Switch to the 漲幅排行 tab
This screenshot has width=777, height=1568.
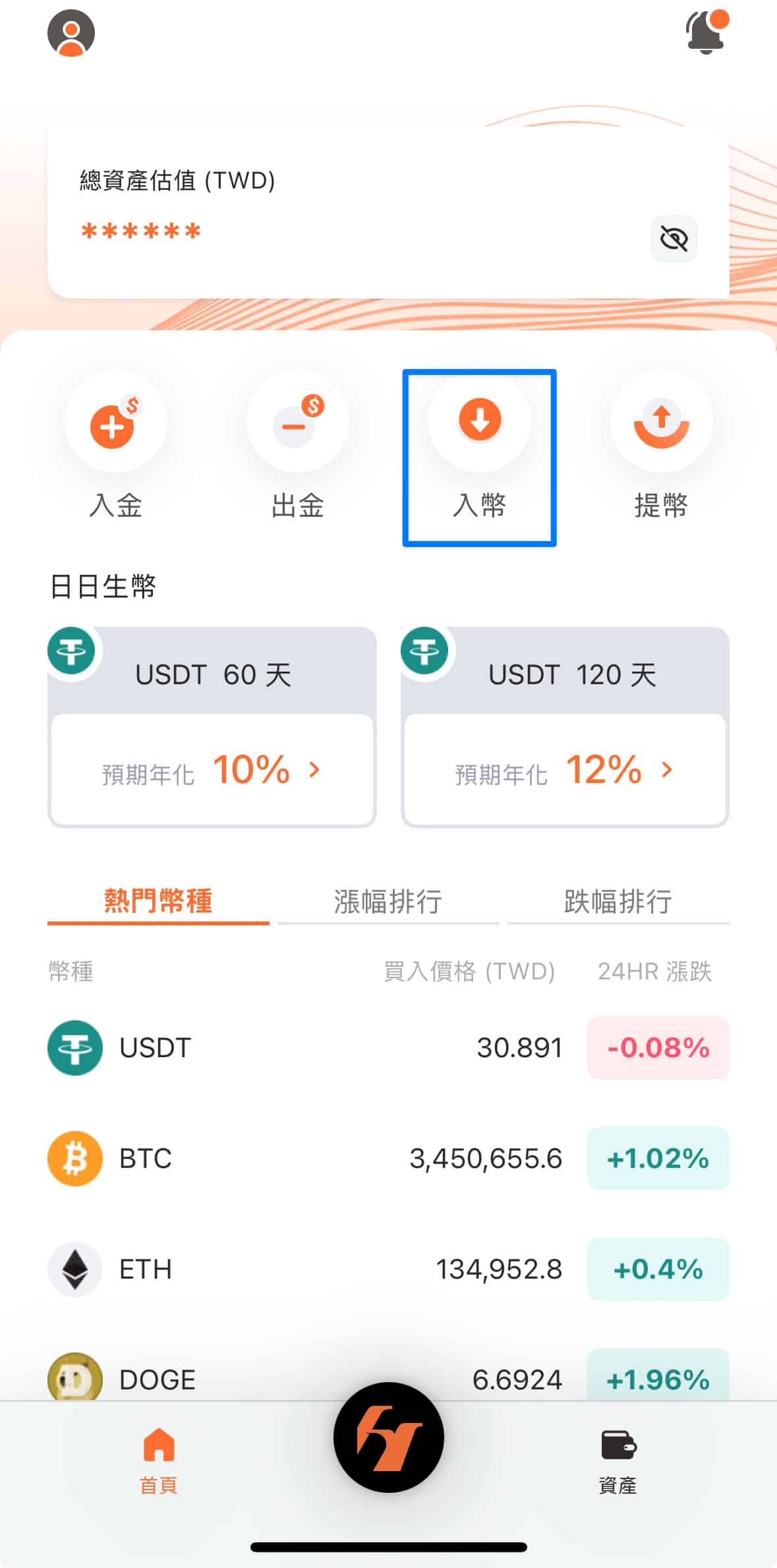388,902
